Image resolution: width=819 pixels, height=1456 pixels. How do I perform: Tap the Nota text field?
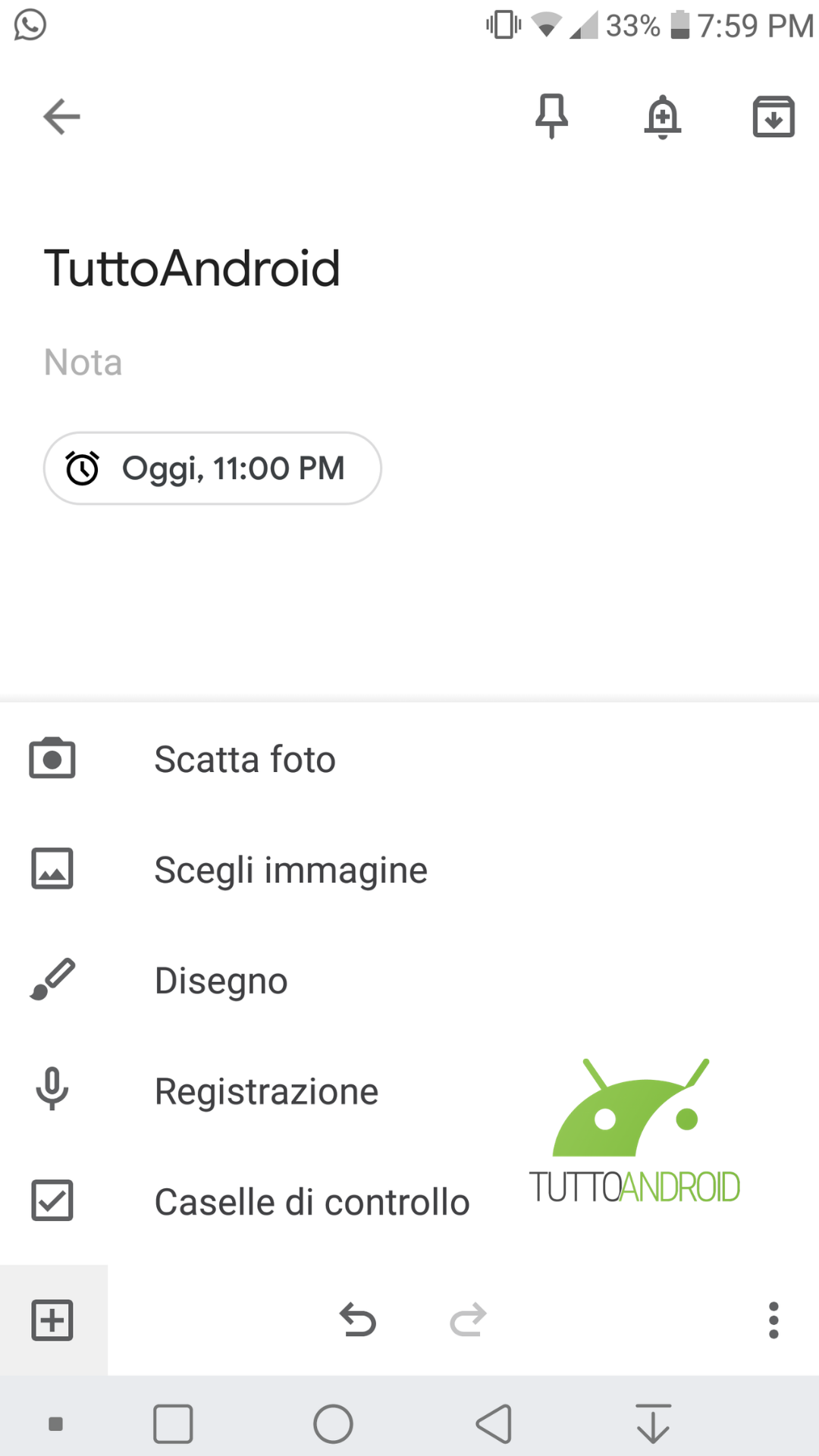pyautogui.click(x=409, y=362)
